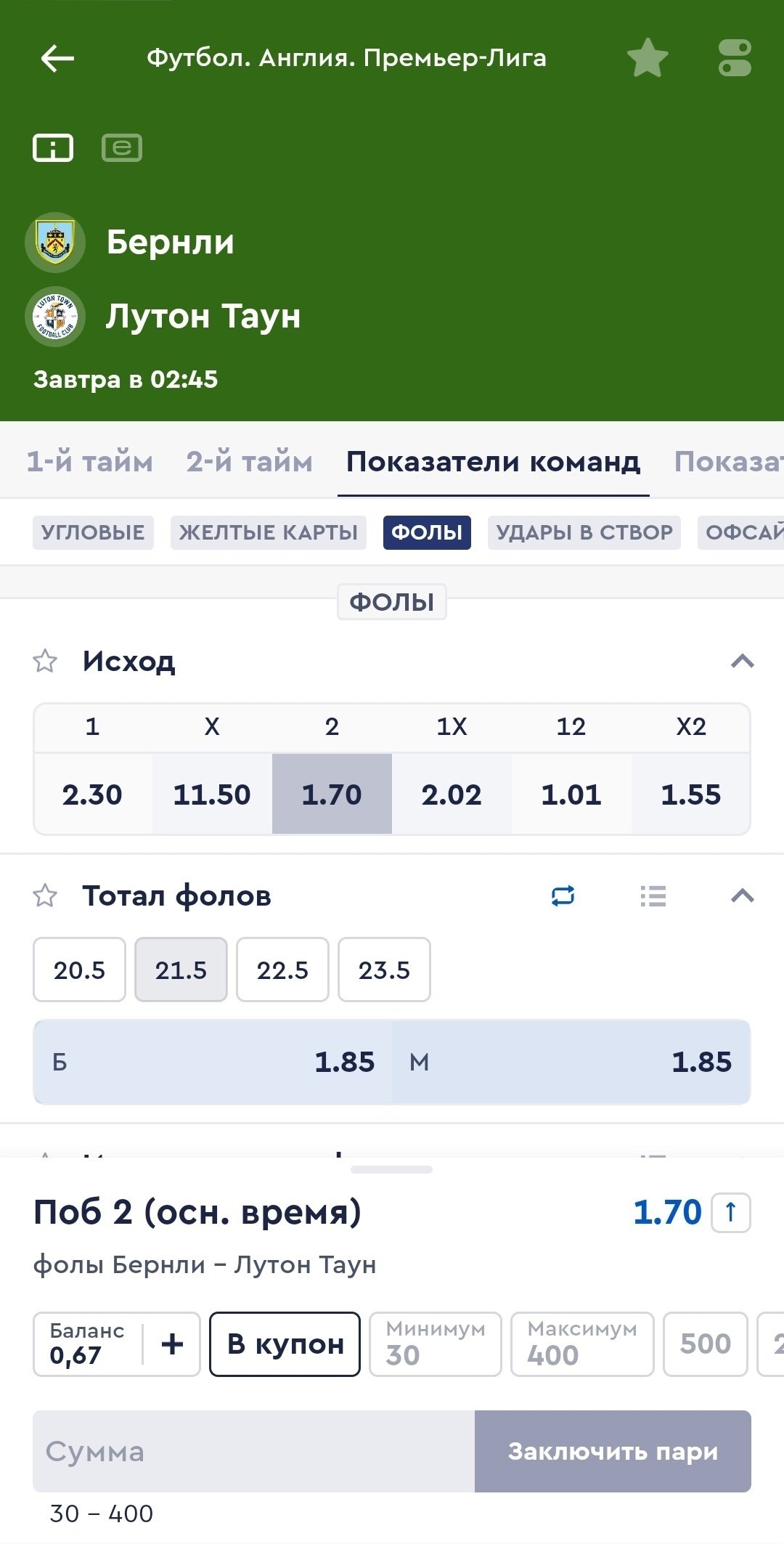784x1544 pixels.
Task: Bet on total under М at 1.85
Action: [571, 1062]
